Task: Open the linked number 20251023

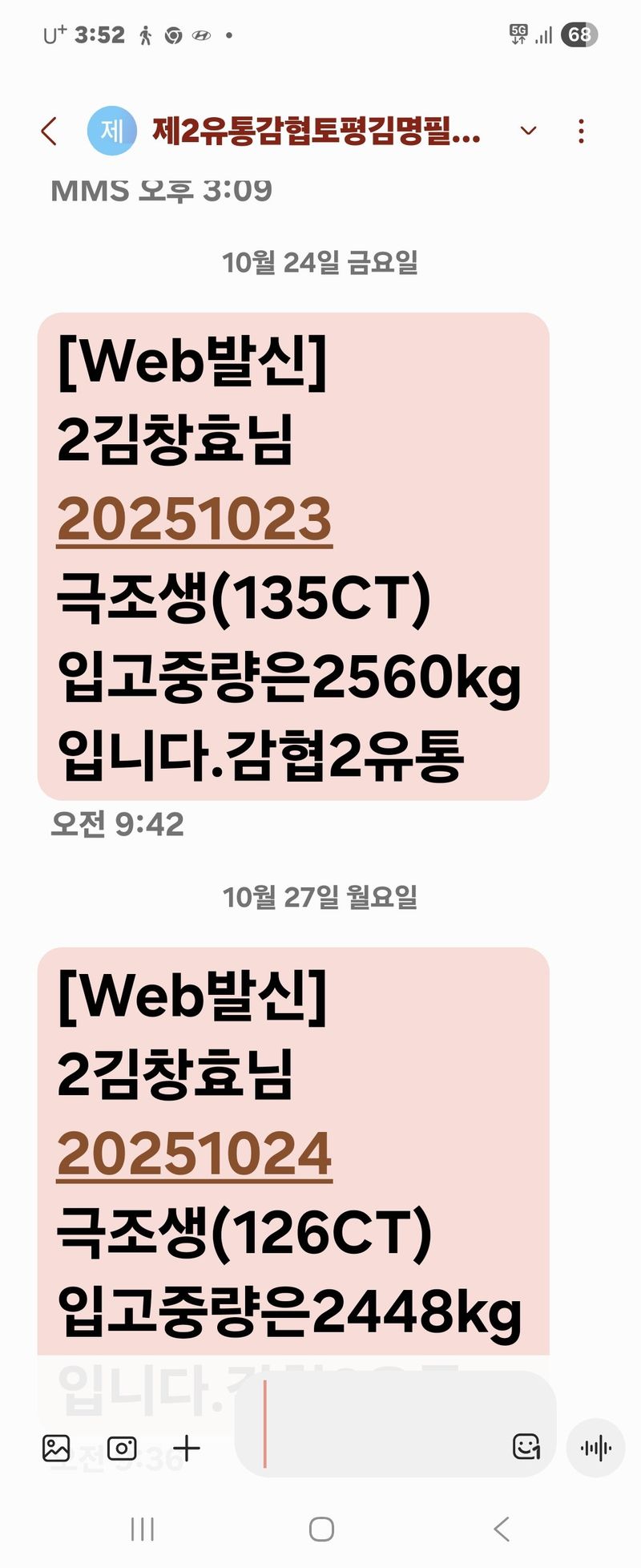Action: click(x=194, y=519)
